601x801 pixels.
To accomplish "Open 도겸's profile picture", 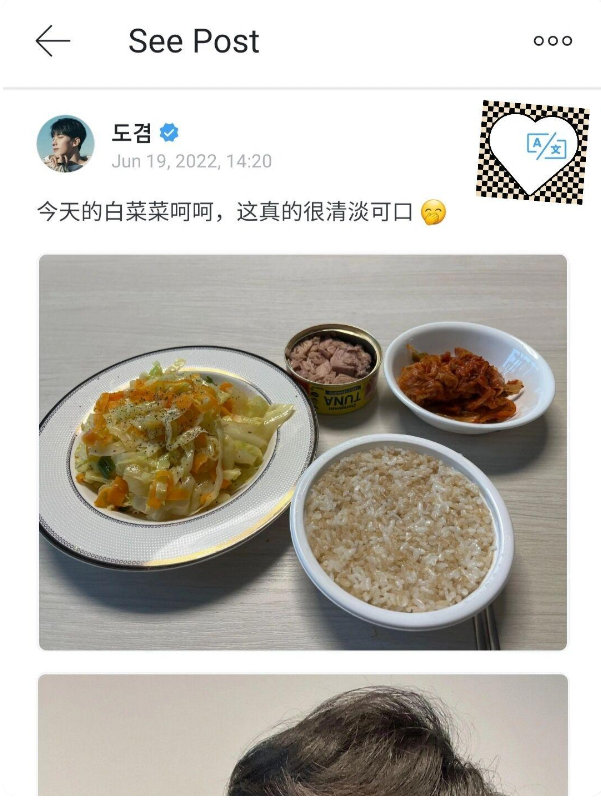I will (x=66, y=143).
